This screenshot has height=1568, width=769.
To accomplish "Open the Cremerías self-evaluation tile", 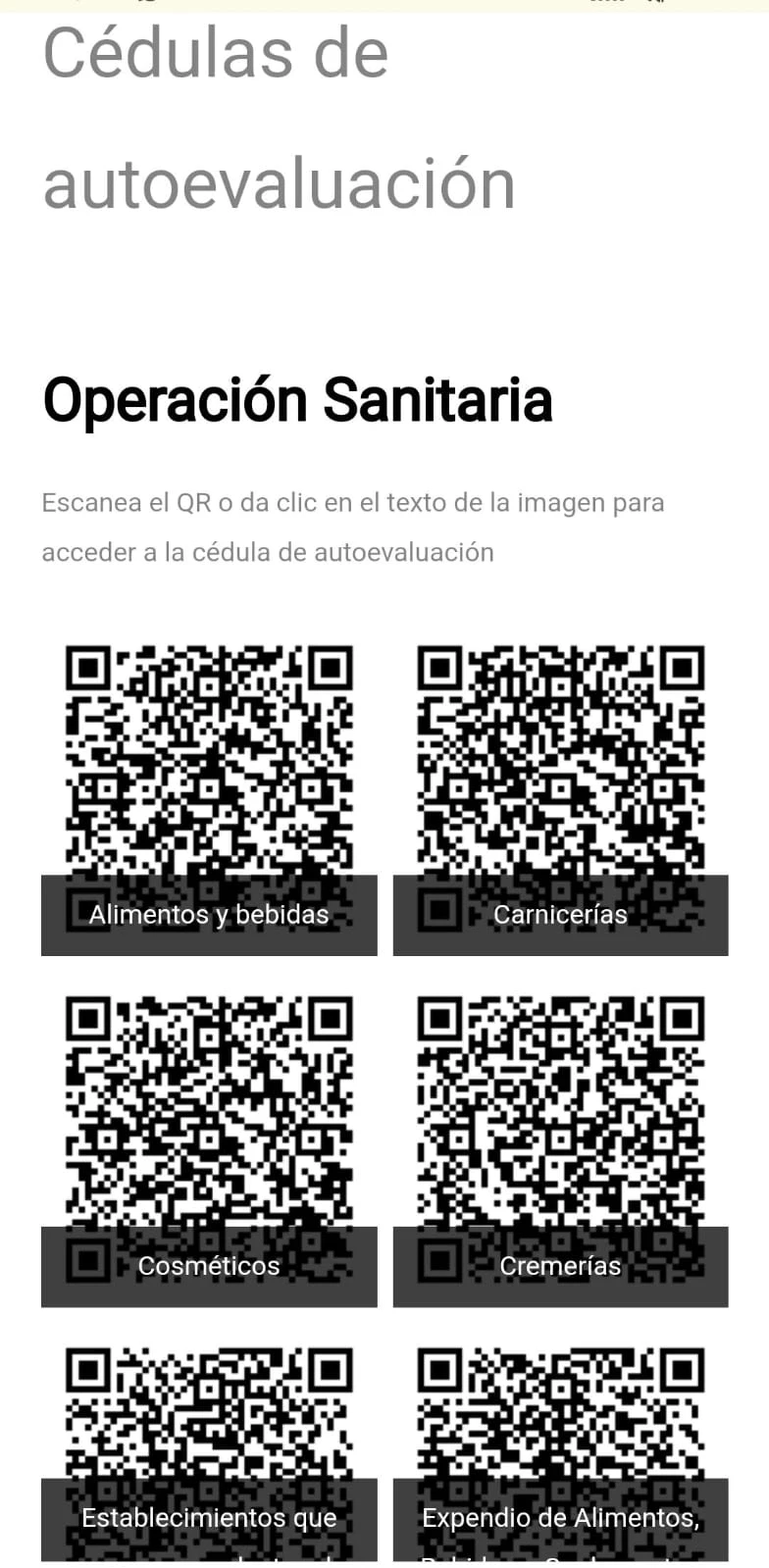I will pyautogui.click(x=560, y=1265).
